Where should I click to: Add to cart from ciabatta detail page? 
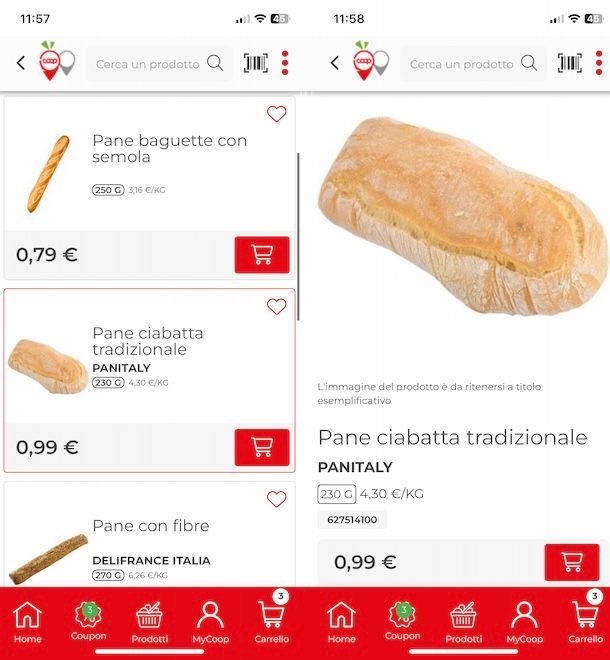point(572,562)
